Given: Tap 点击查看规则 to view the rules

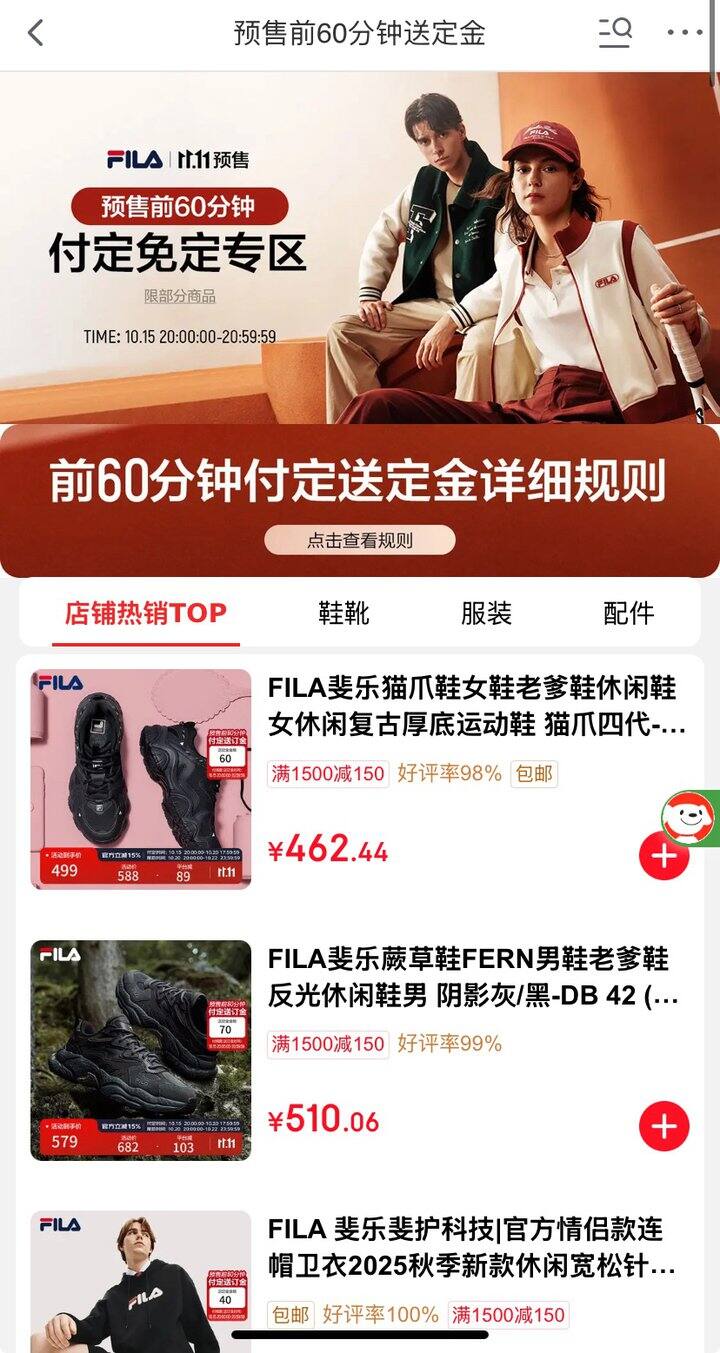Looking at the screenshot, I should (359, 540).
